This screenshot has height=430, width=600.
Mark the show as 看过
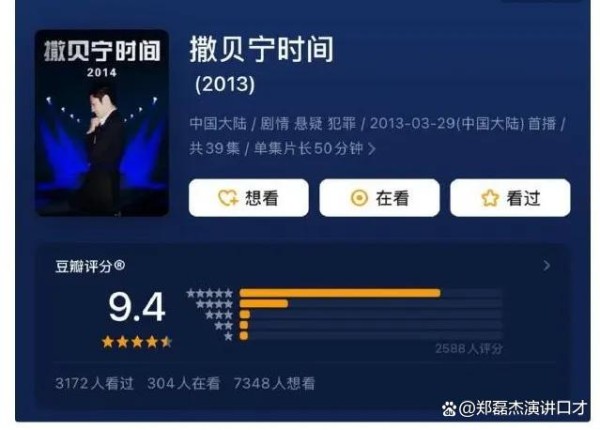[x=510, y=198]
